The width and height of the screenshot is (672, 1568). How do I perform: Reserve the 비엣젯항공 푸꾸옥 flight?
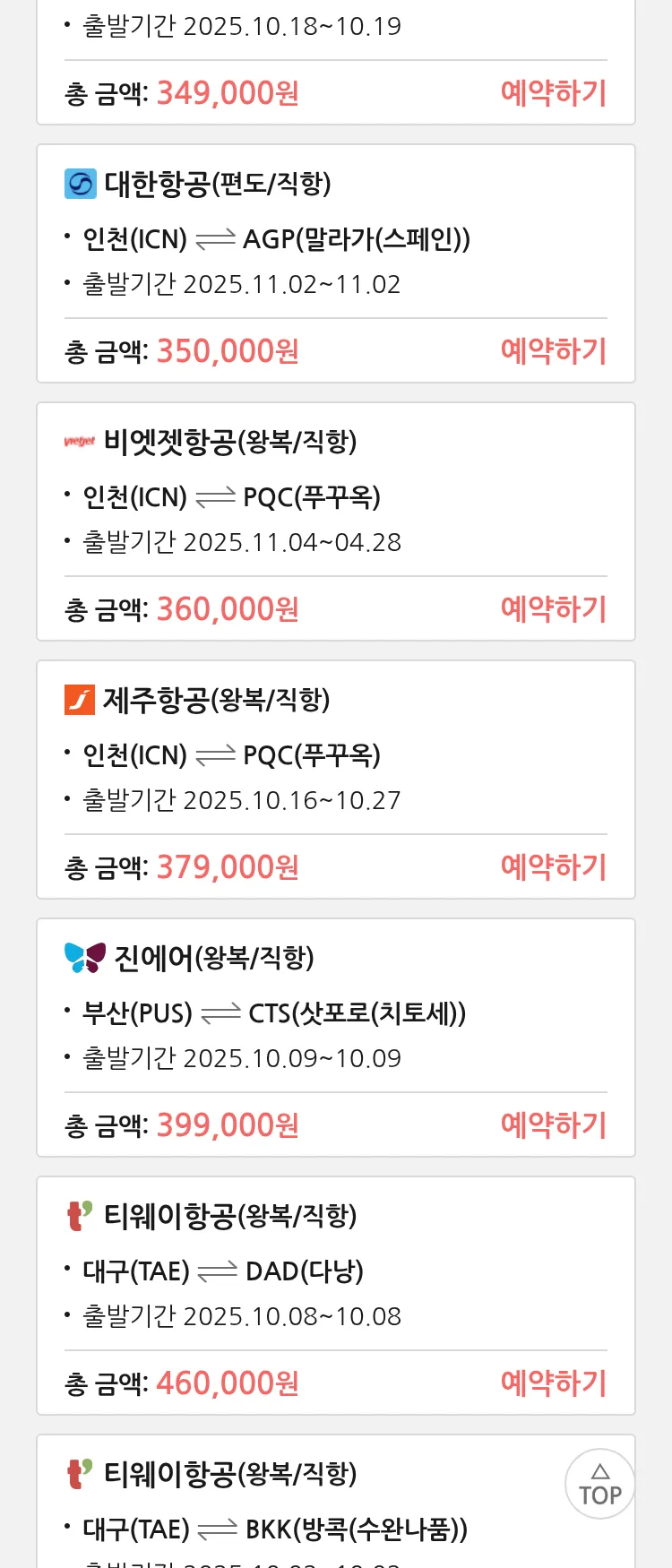pyautogui.click(x=553, y=609)
